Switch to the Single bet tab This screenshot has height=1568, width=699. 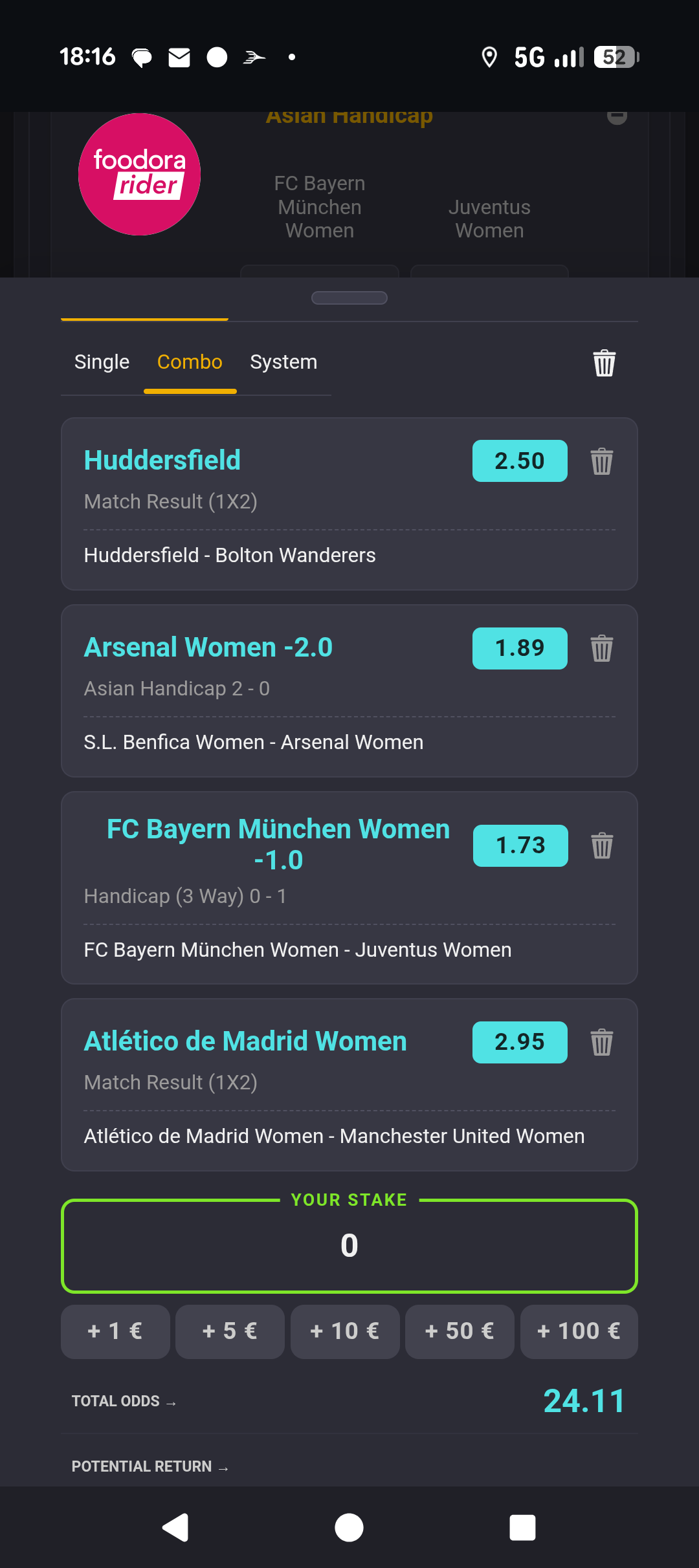point(102,362)
